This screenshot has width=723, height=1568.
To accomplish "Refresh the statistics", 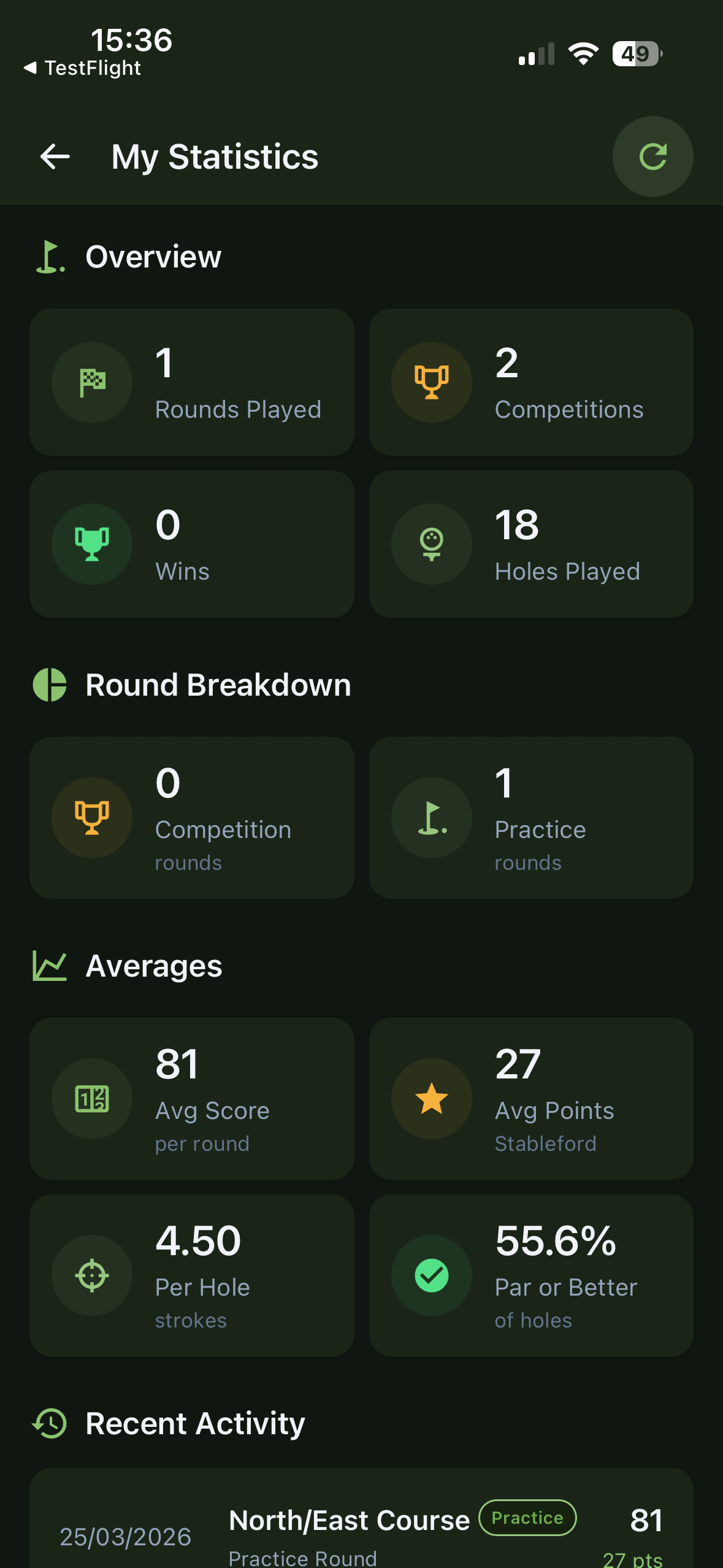I will [x=652, y=156].
